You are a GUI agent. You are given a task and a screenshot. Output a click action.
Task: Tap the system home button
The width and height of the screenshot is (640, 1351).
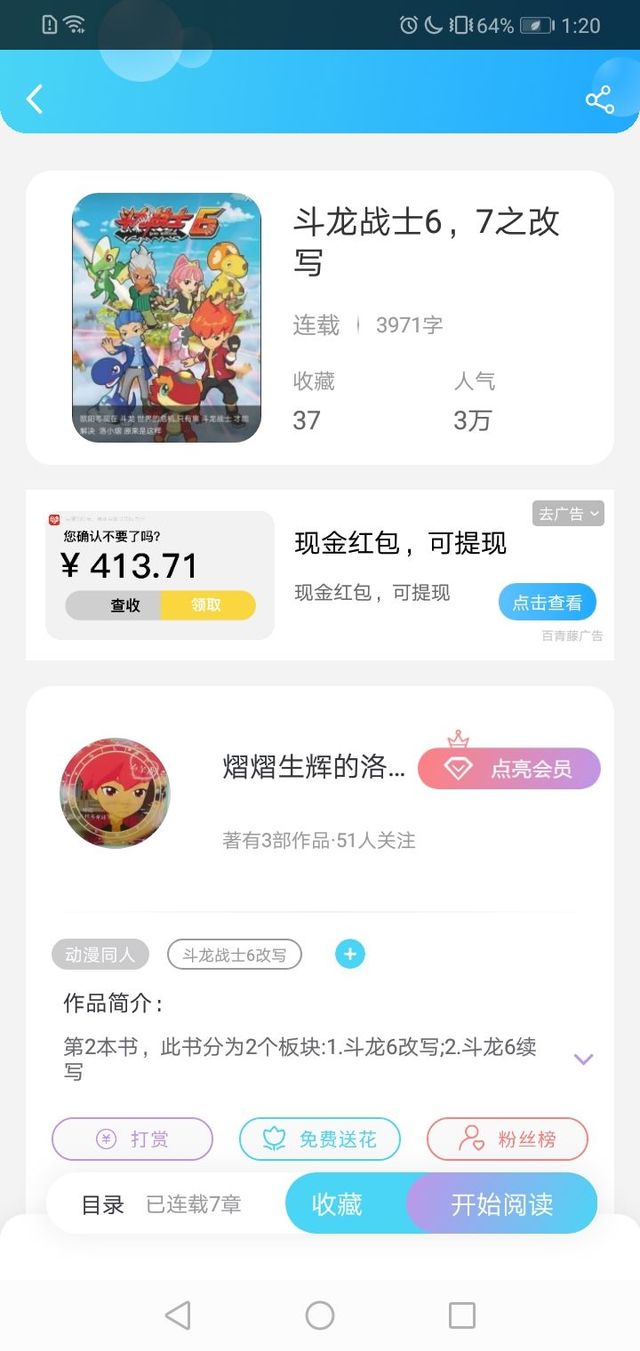click(320, 1315)
